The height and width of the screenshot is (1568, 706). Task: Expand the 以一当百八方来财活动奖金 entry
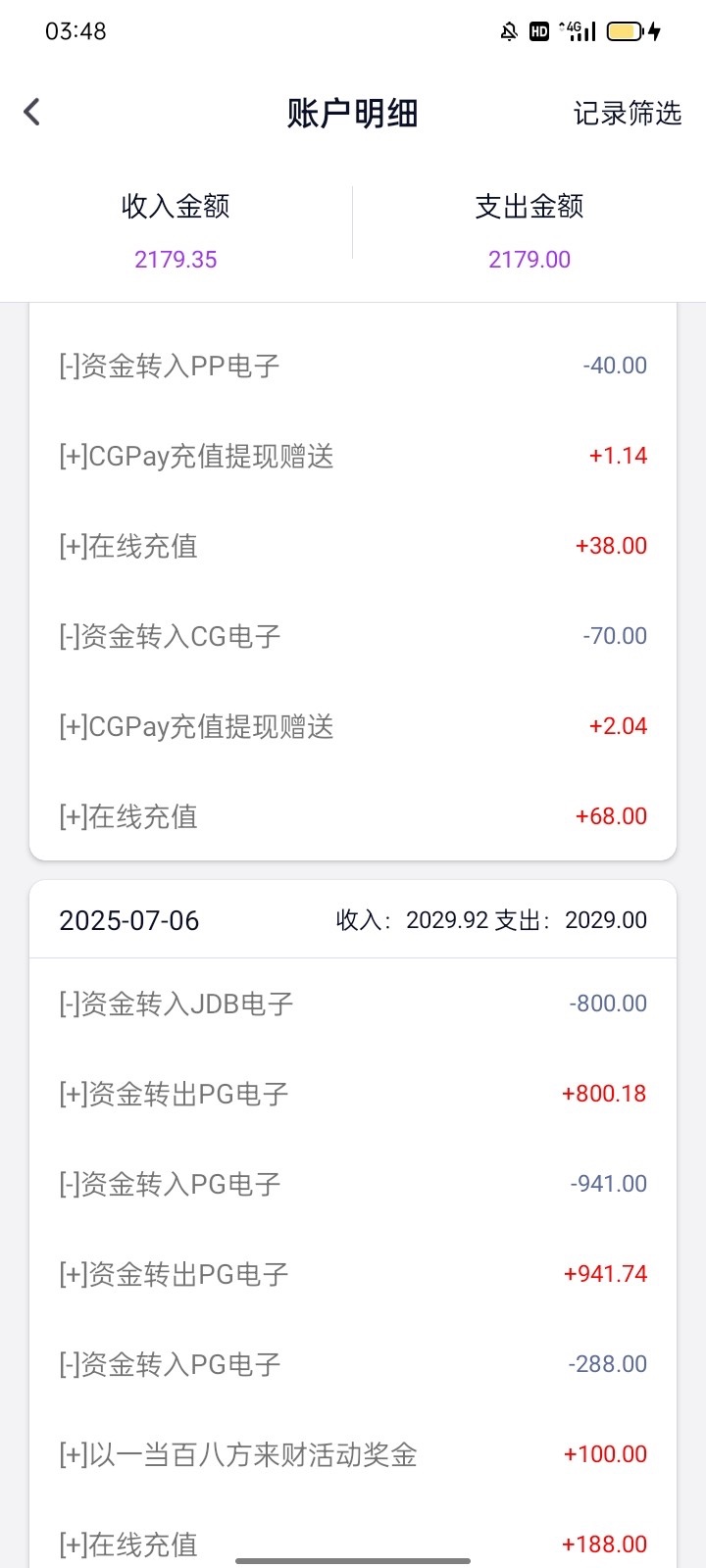click(x=353, y=1454)
